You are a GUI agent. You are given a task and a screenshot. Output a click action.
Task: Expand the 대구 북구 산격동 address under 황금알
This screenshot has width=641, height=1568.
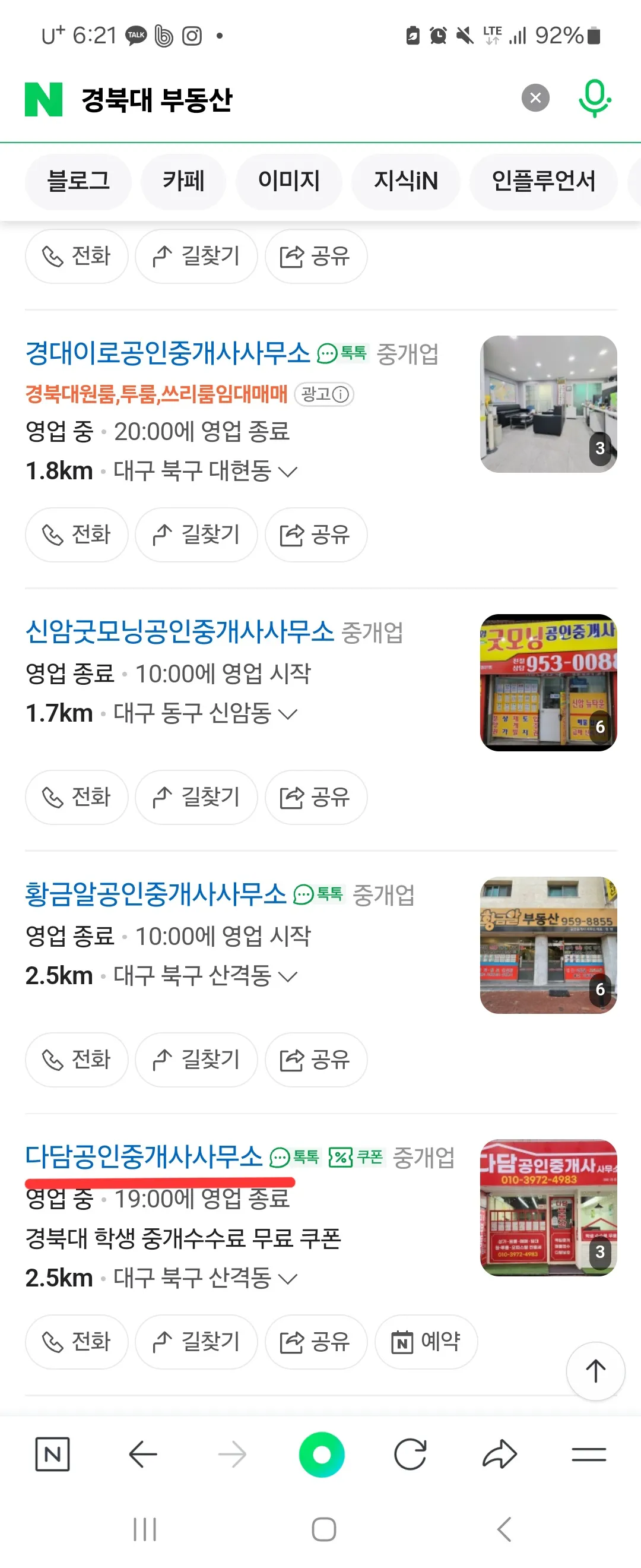pos(286,976)
